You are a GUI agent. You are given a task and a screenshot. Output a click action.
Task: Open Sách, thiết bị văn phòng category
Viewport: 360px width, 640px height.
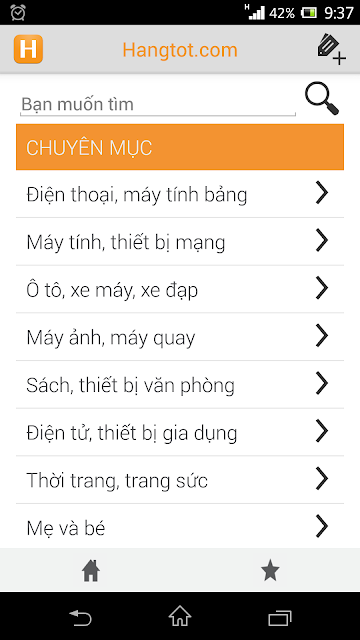pos(180,384)
